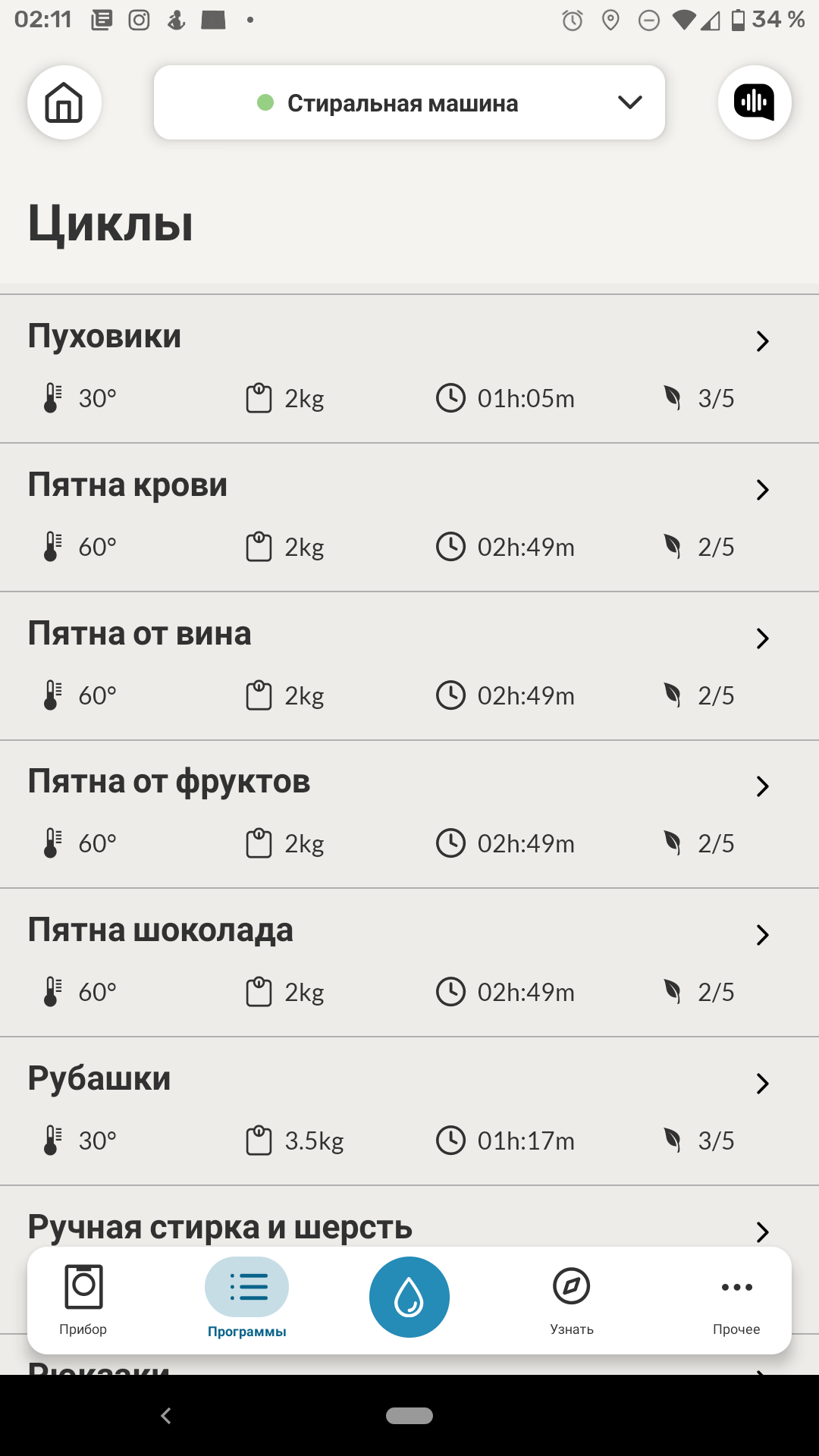Image resolution: width=819 pixels, height=1456 pixels.
Task: Switch to the Прибор tab
Action: [83, 1300]
